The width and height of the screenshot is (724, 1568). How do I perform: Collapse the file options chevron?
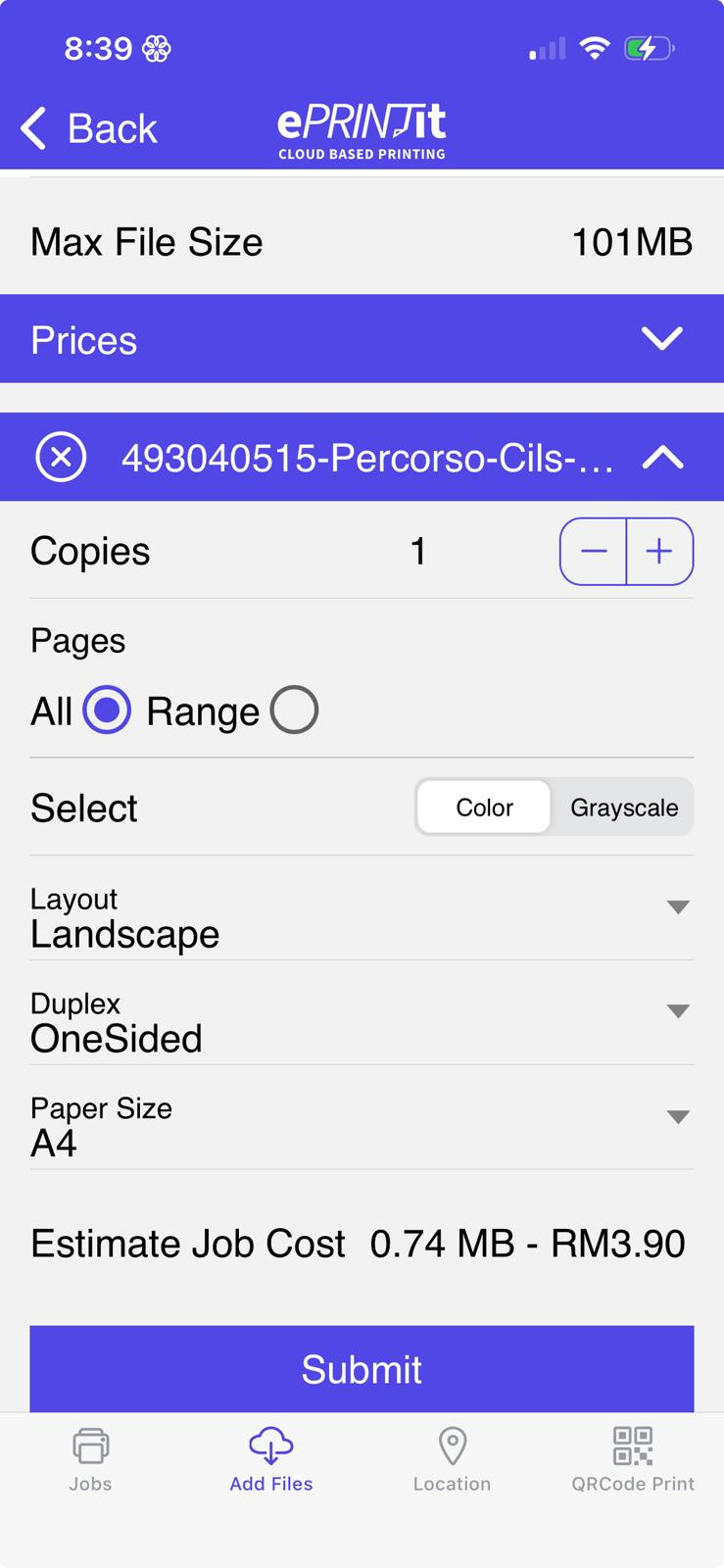pyautogui.click(x=662, y=457)
